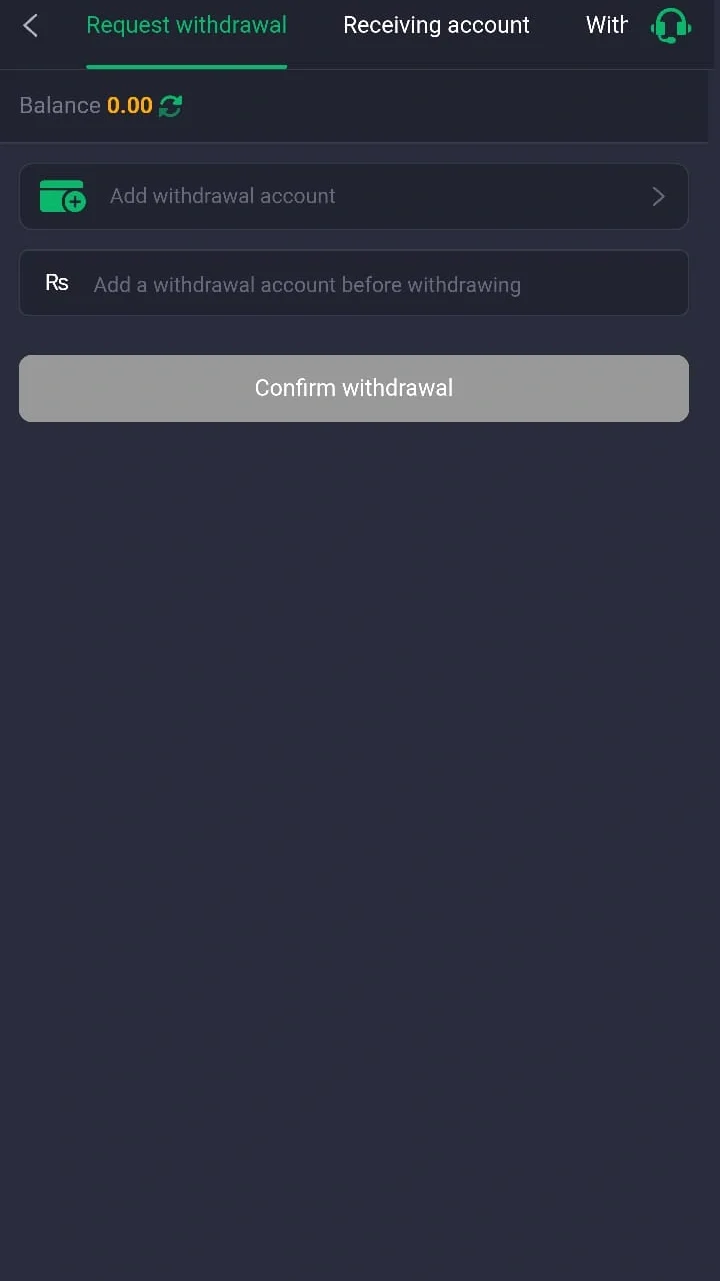Click Add withdrawal account
The width and height of the screenshot is (720, 1281).
(222, 196)
